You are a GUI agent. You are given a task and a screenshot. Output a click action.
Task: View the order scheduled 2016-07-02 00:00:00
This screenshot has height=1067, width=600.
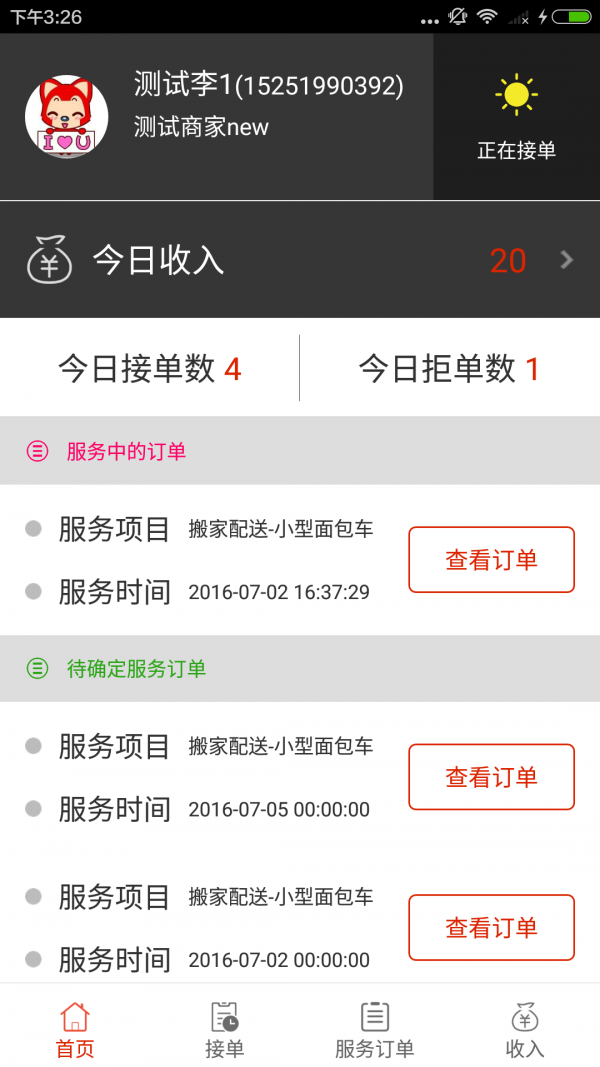coord(491,927)
